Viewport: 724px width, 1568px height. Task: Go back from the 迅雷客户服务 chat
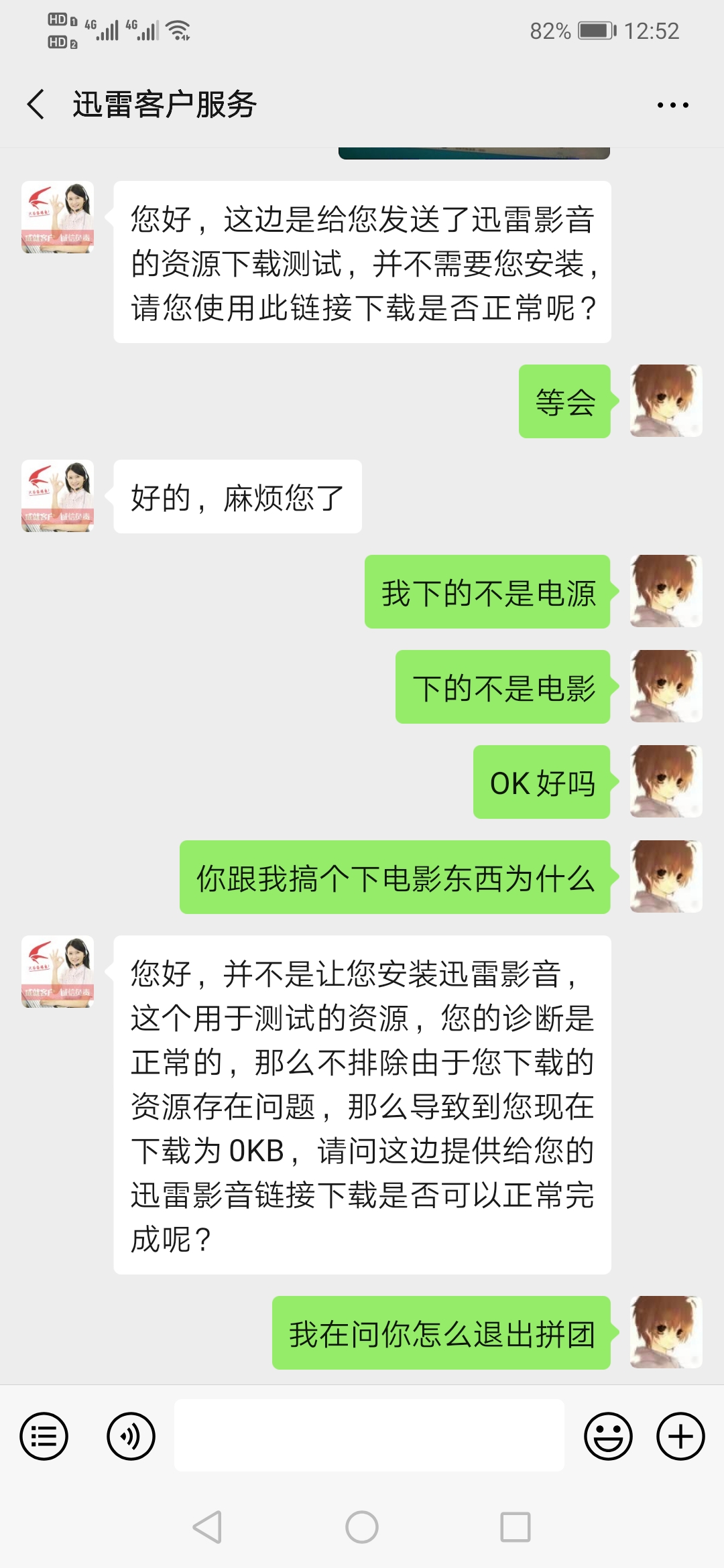point(36,105)
